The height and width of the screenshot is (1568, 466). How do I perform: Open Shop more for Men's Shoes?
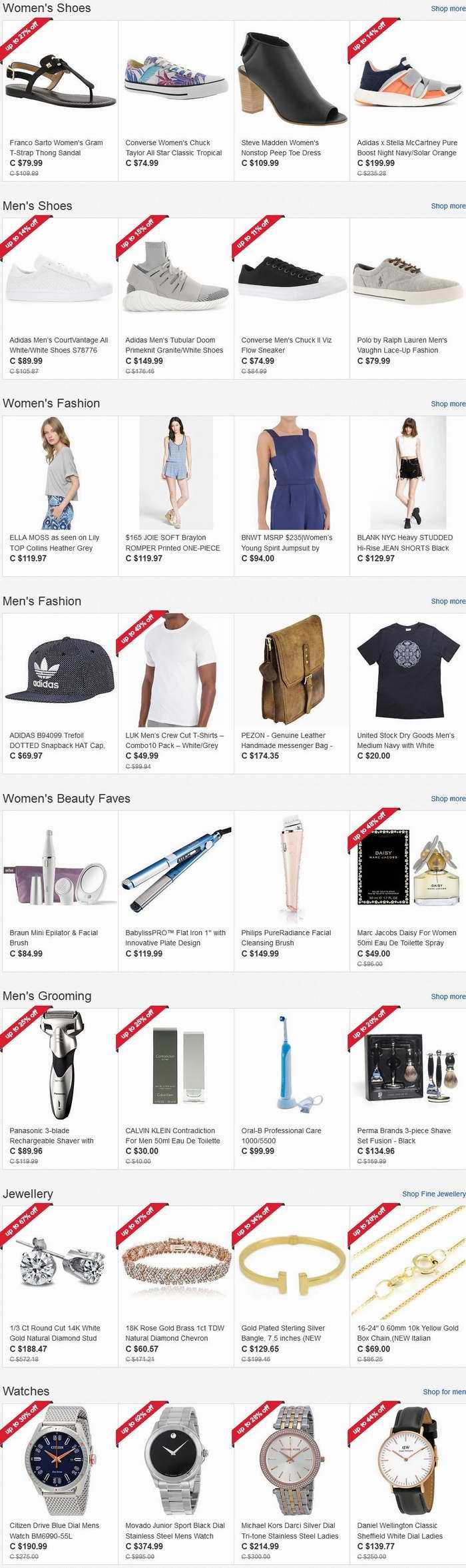(447, 206)
